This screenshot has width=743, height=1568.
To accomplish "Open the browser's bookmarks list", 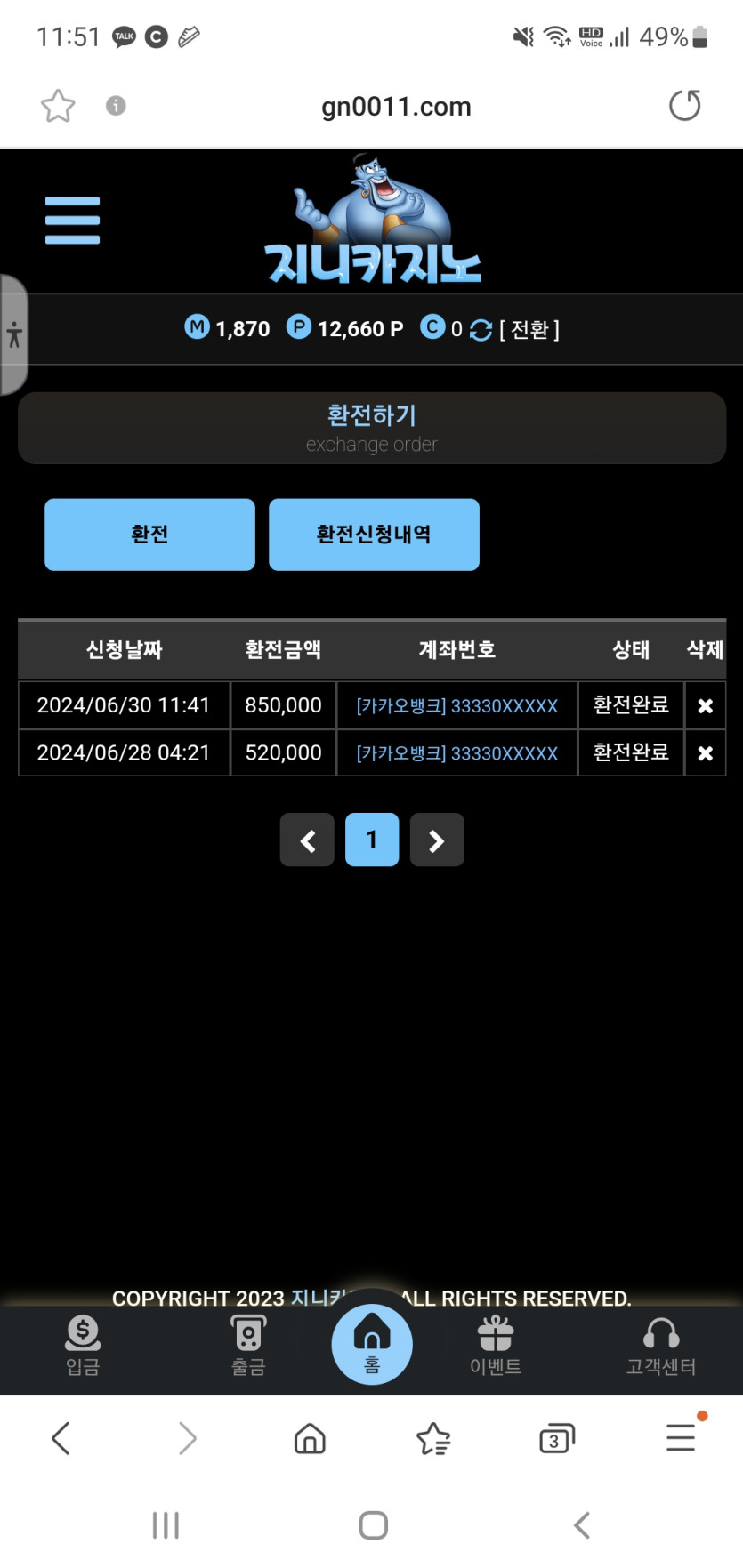I will click(433, 1438).
